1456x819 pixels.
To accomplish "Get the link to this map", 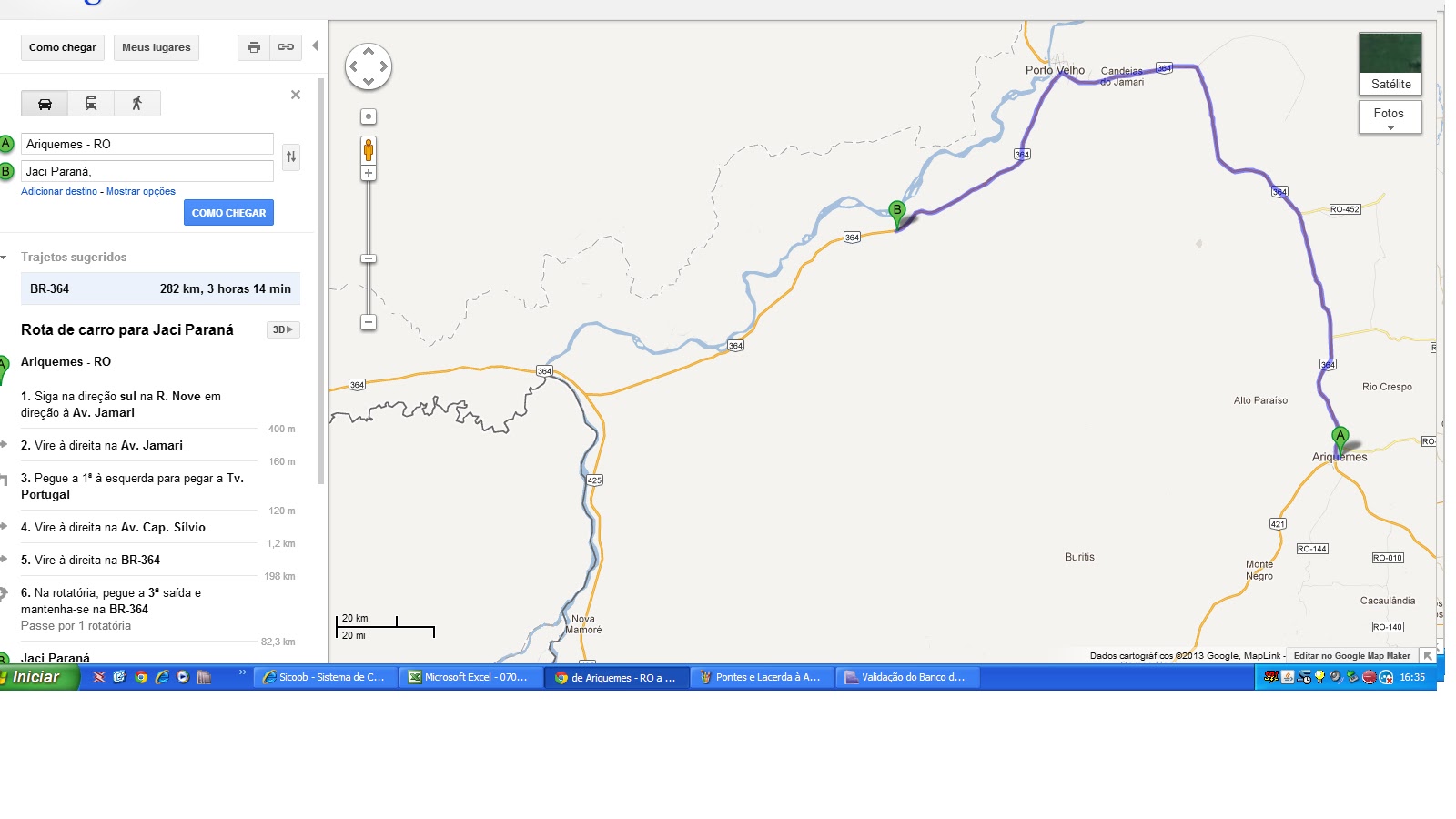I will click(286, 47).
